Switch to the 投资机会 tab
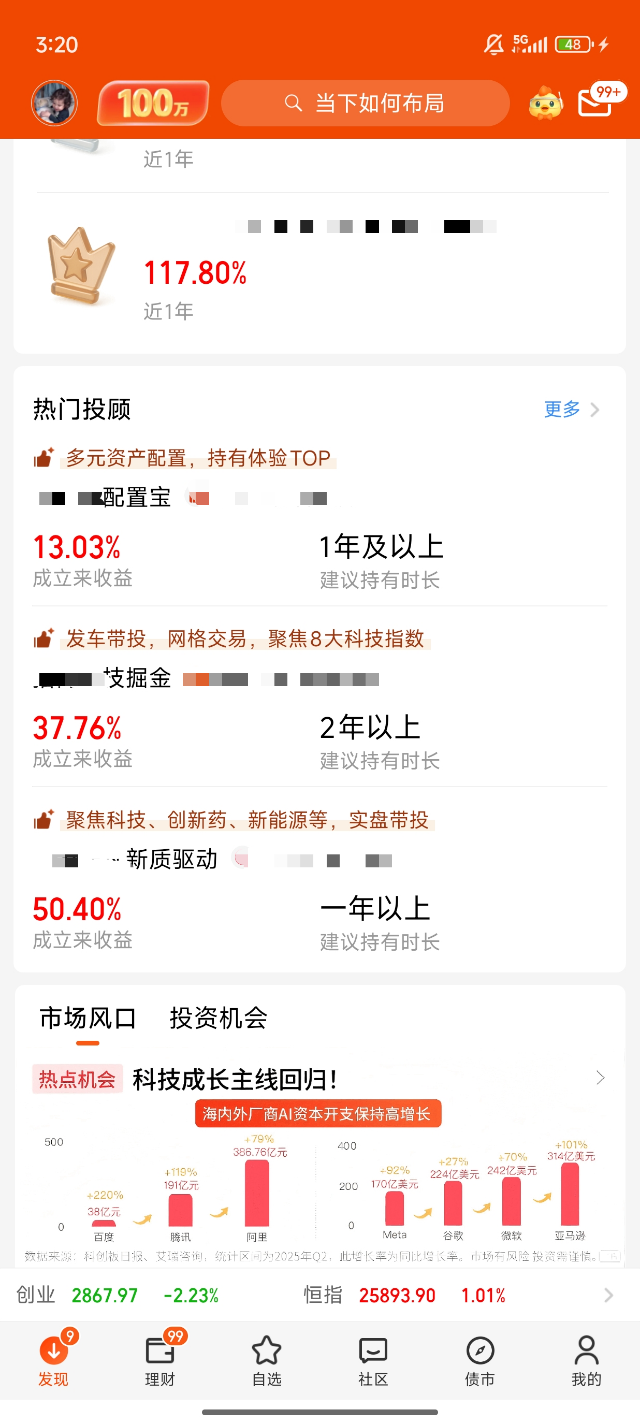 click(x=219, y=1019)
